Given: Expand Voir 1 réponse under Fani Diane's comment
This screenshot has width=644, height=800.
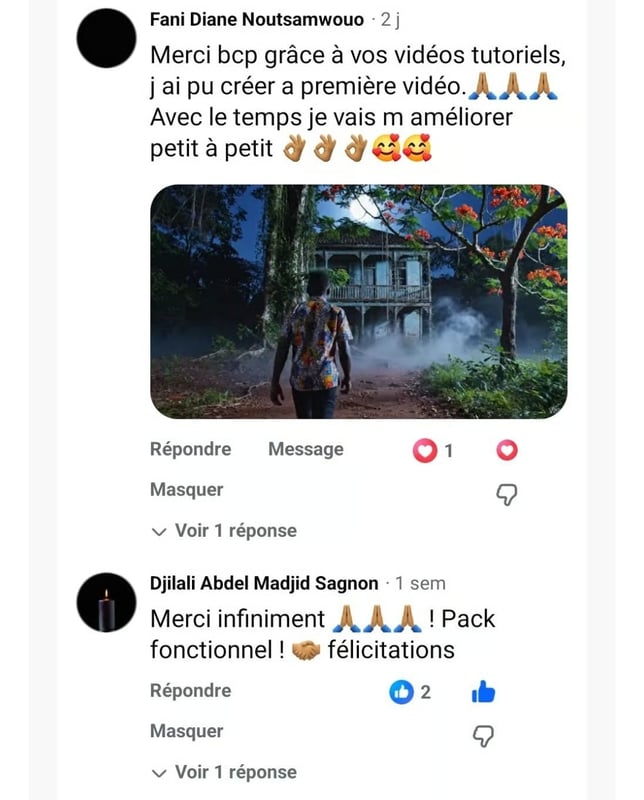Looking at the screenshot, I should tap(224, 531).
